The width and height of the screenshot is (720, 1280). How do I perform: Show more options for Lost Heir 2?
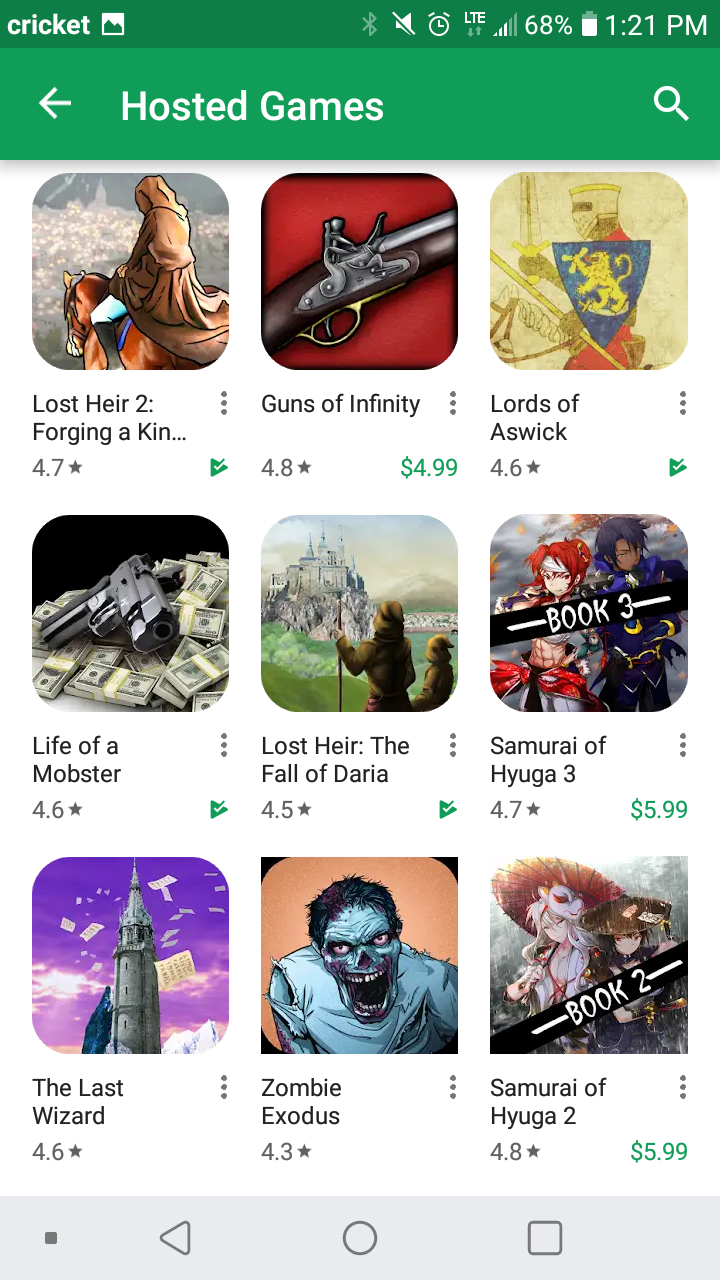224,404
